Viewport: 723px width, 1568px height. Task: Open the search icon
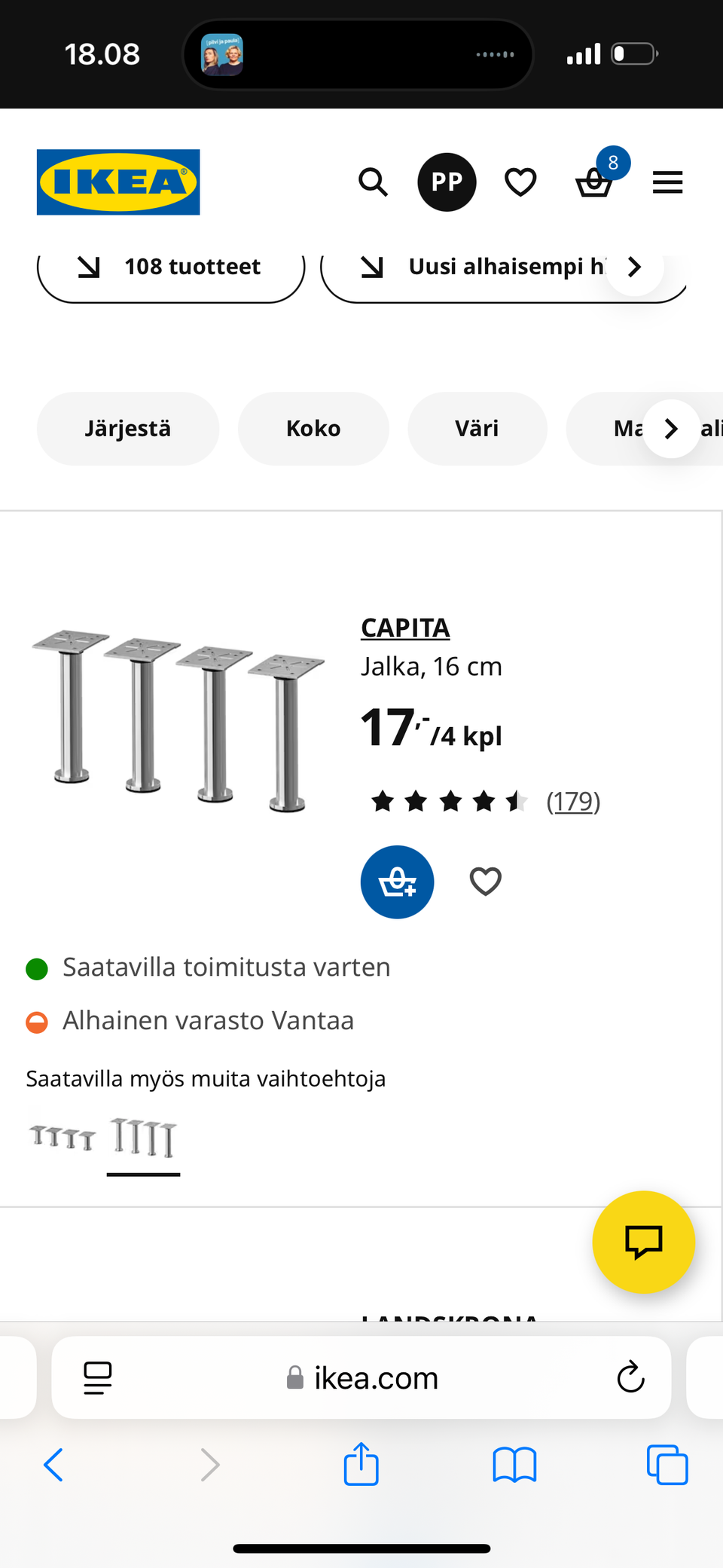[373, 182]
